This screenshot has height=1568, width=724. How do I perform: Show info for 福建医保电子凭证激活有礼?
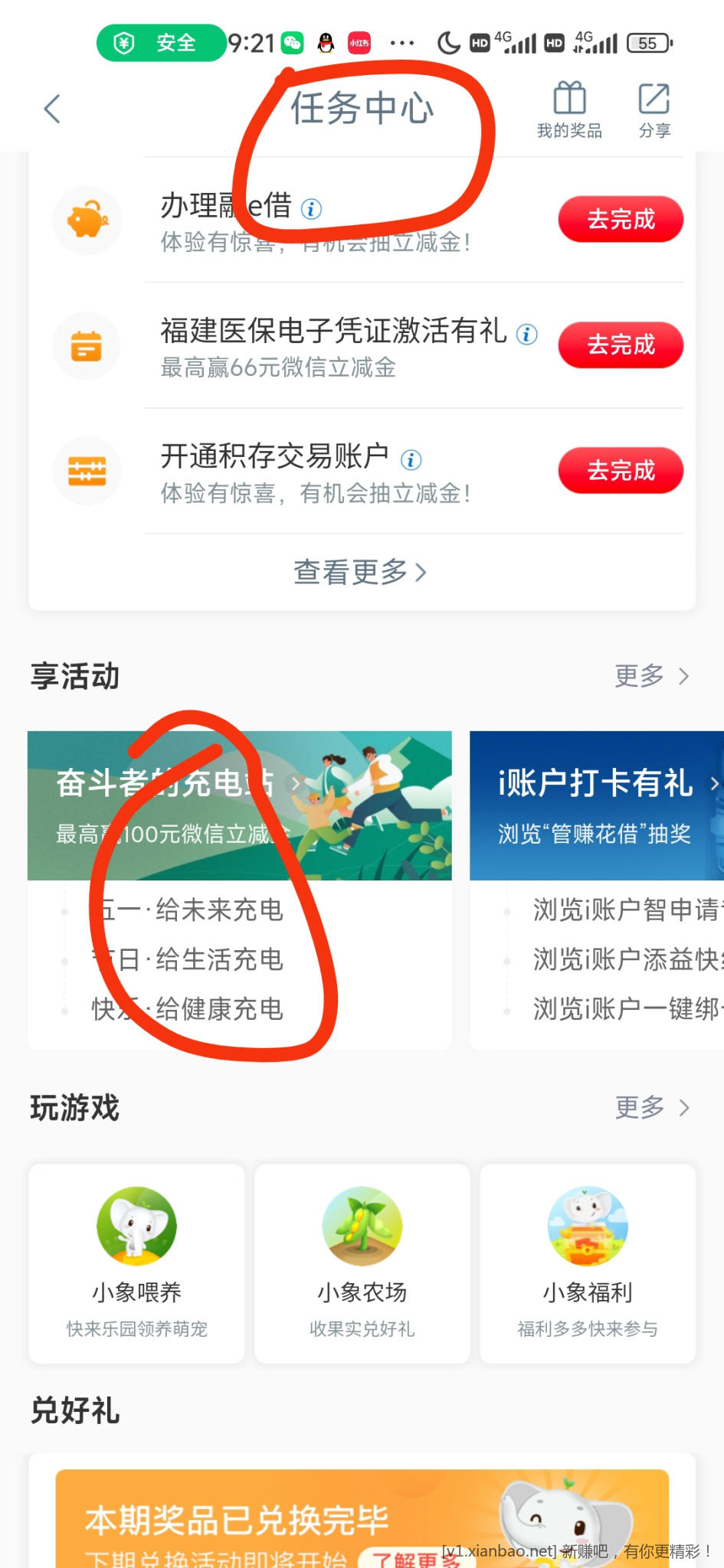point(526,335)
